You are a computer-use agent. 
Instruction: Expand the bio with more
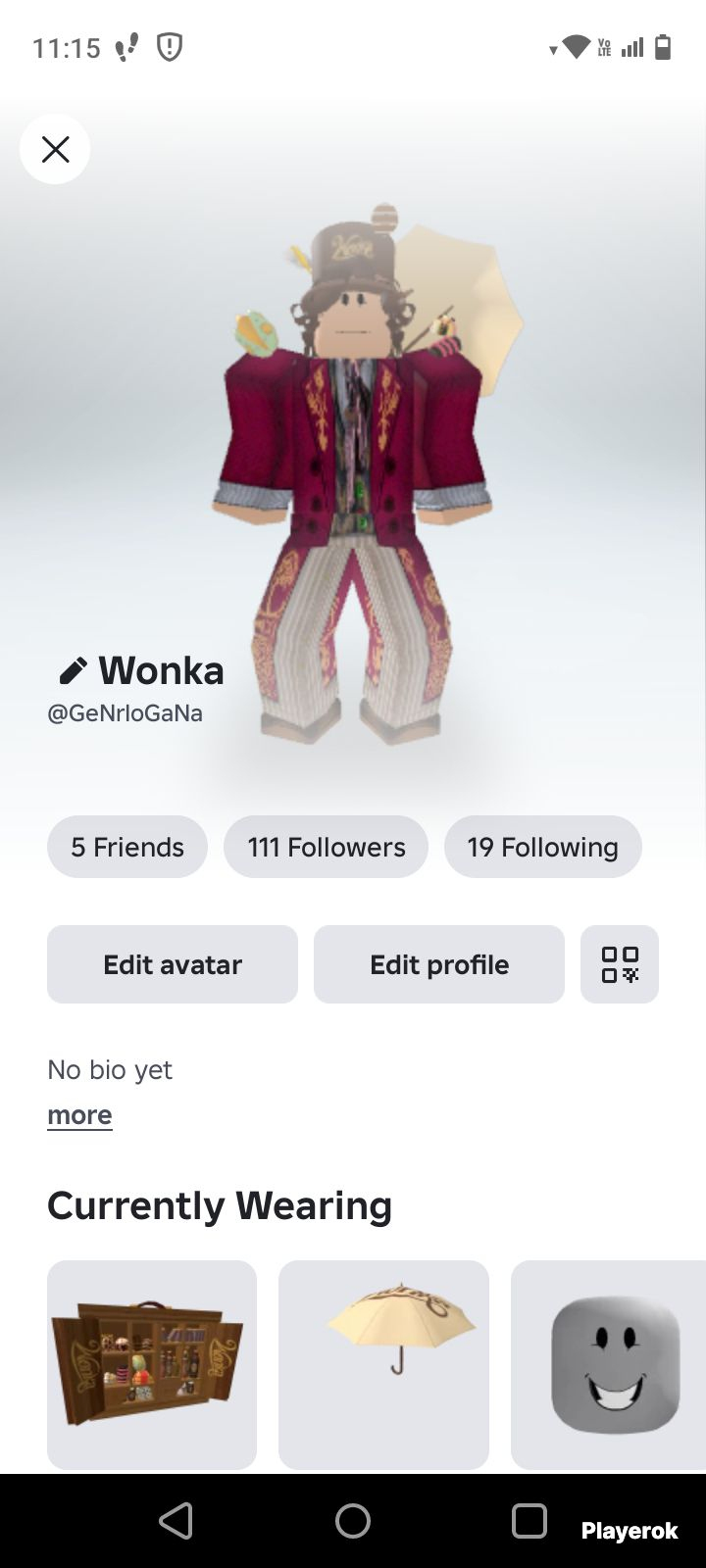tap(79, 1115)
